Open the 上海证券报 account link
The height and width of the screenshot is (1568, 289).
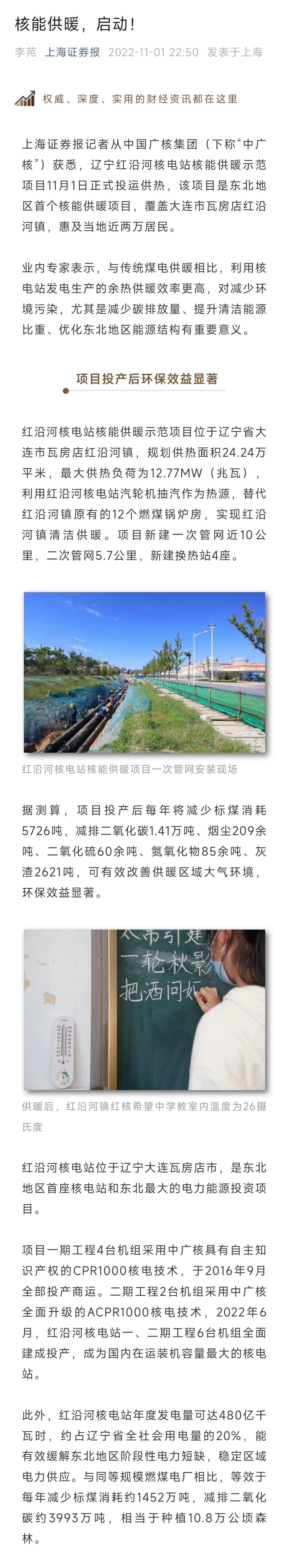[x=73, y=52]
